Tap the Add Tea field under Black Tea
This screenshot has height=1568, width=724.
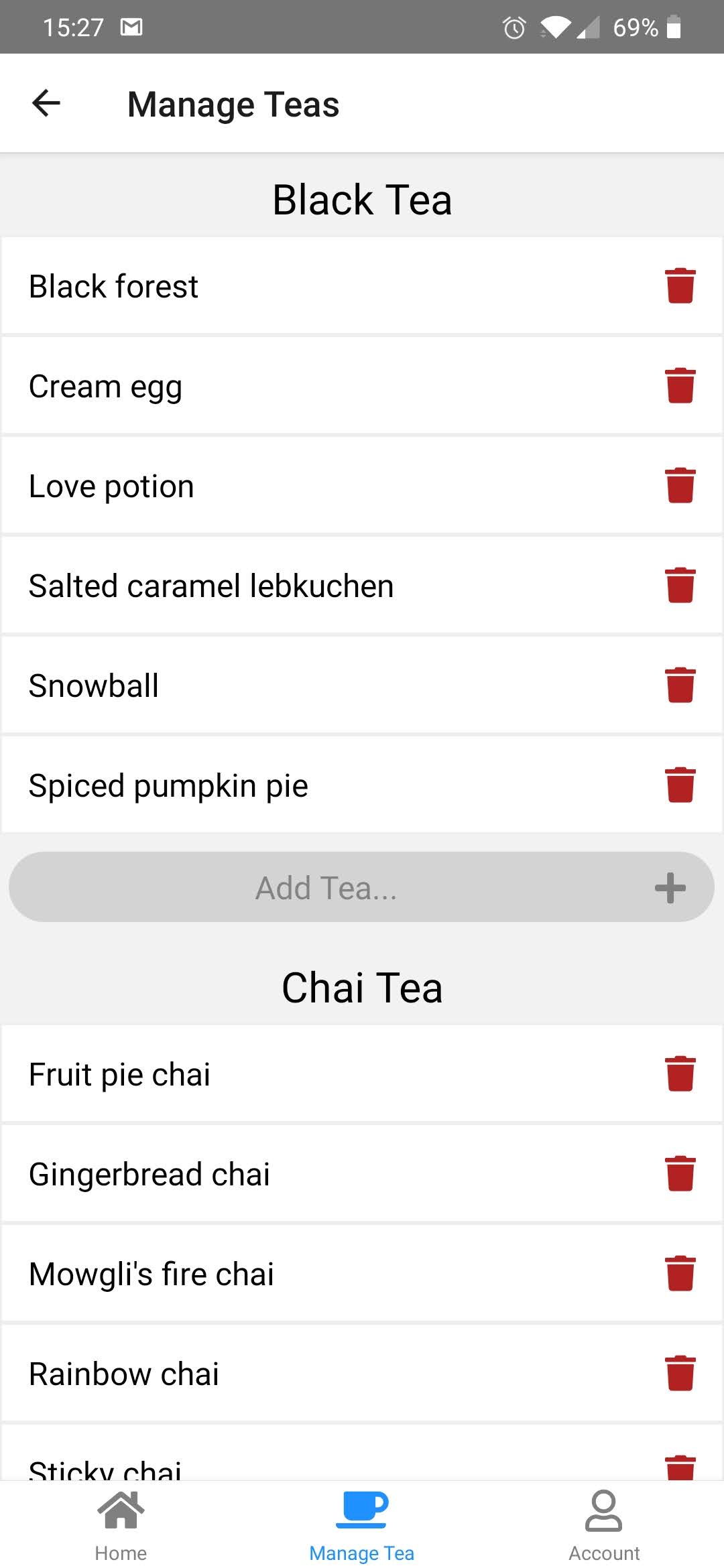[x=327, y=888]
